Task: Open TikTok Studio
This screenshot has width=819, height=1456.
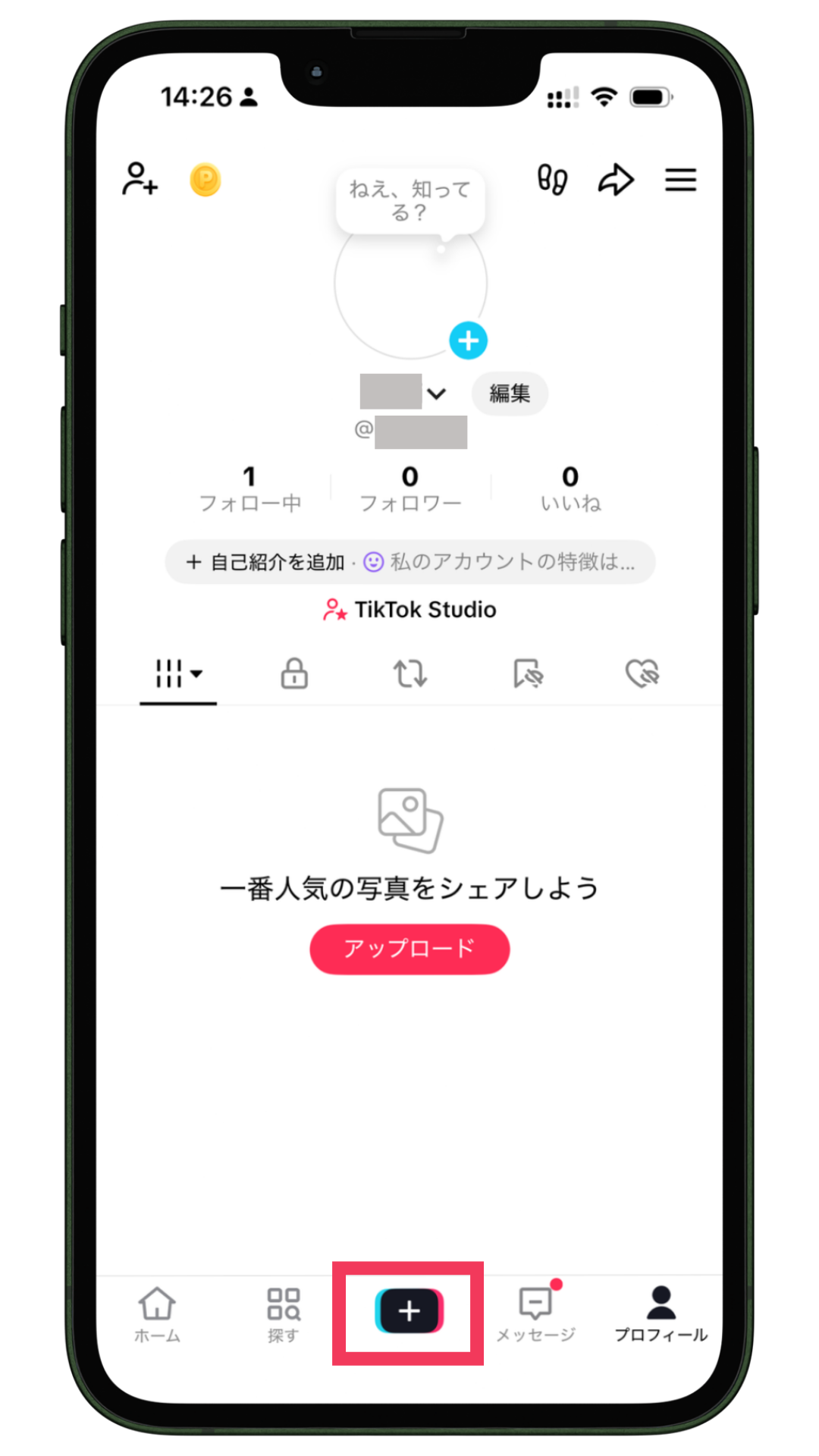Action: [410, 610]
